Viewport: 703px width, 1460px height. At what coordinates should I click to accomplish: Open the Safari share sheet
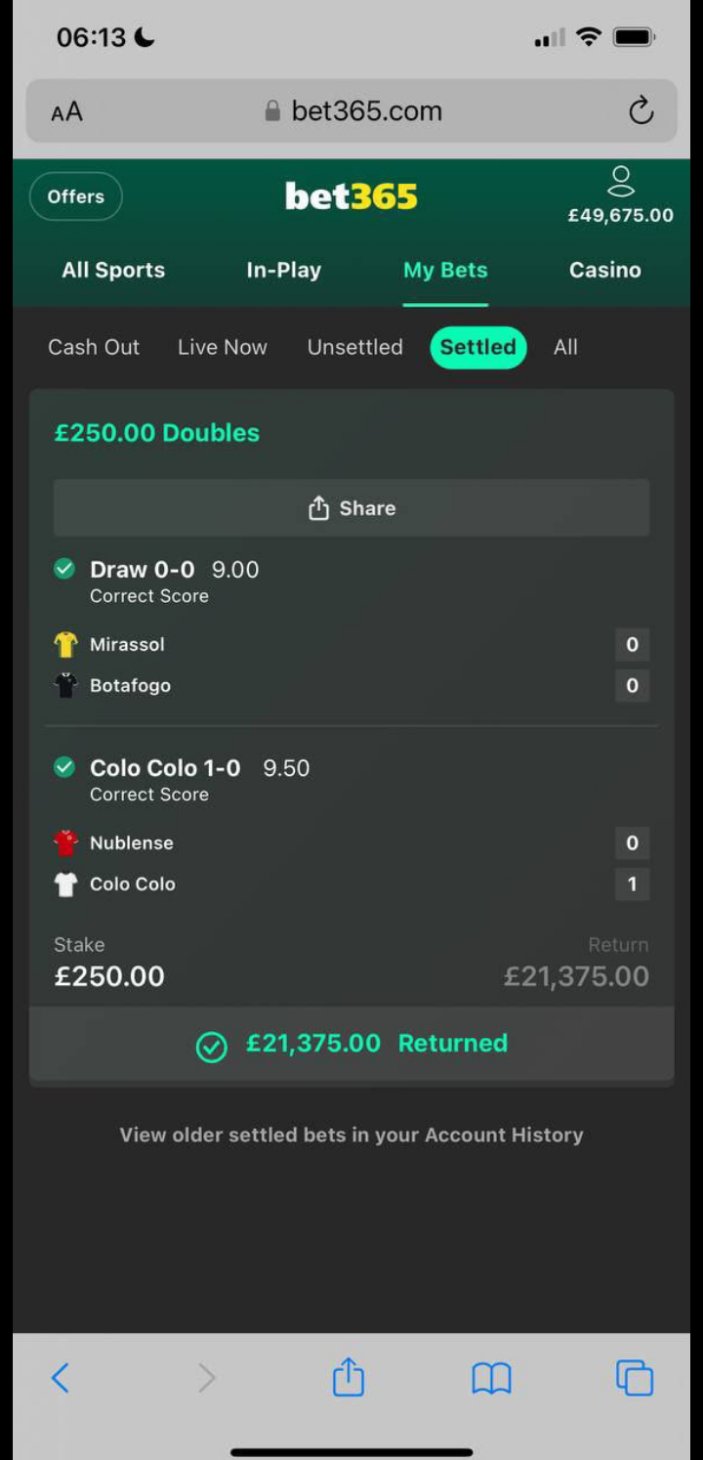348,1377
